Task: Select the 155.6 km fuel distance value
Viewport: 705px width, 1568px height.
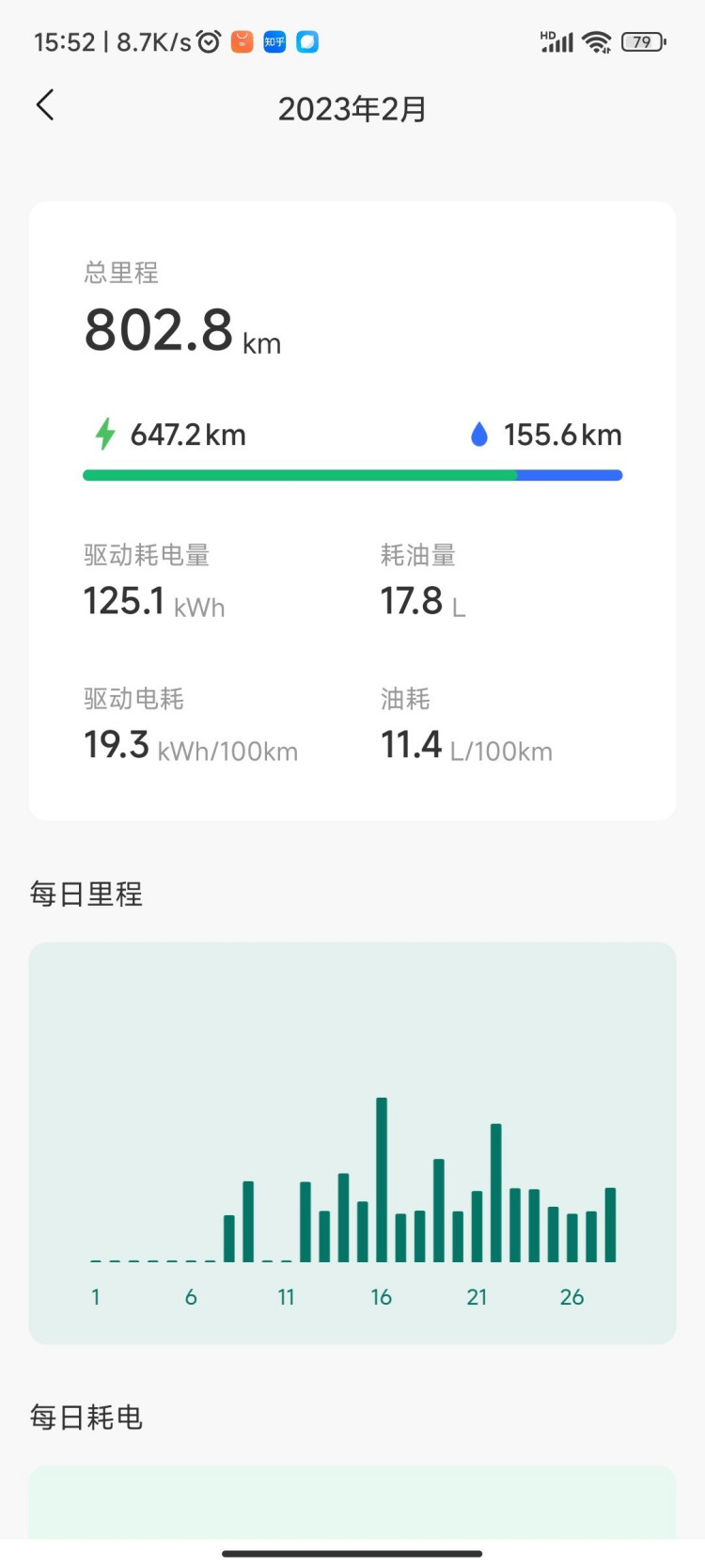Action: pos(562,435)
